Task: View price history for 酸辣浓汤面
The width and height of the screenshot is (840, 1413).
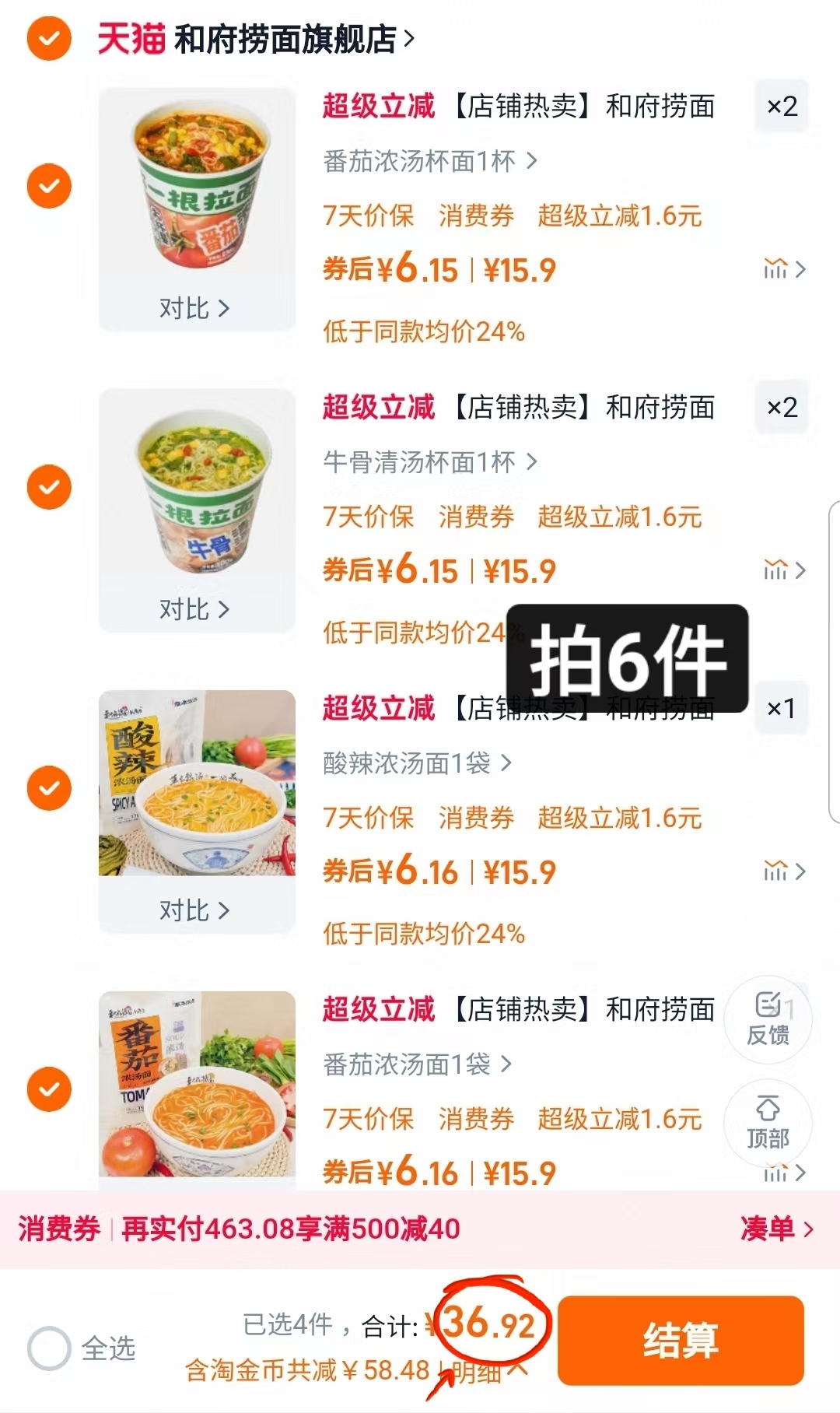Action: 775,871
